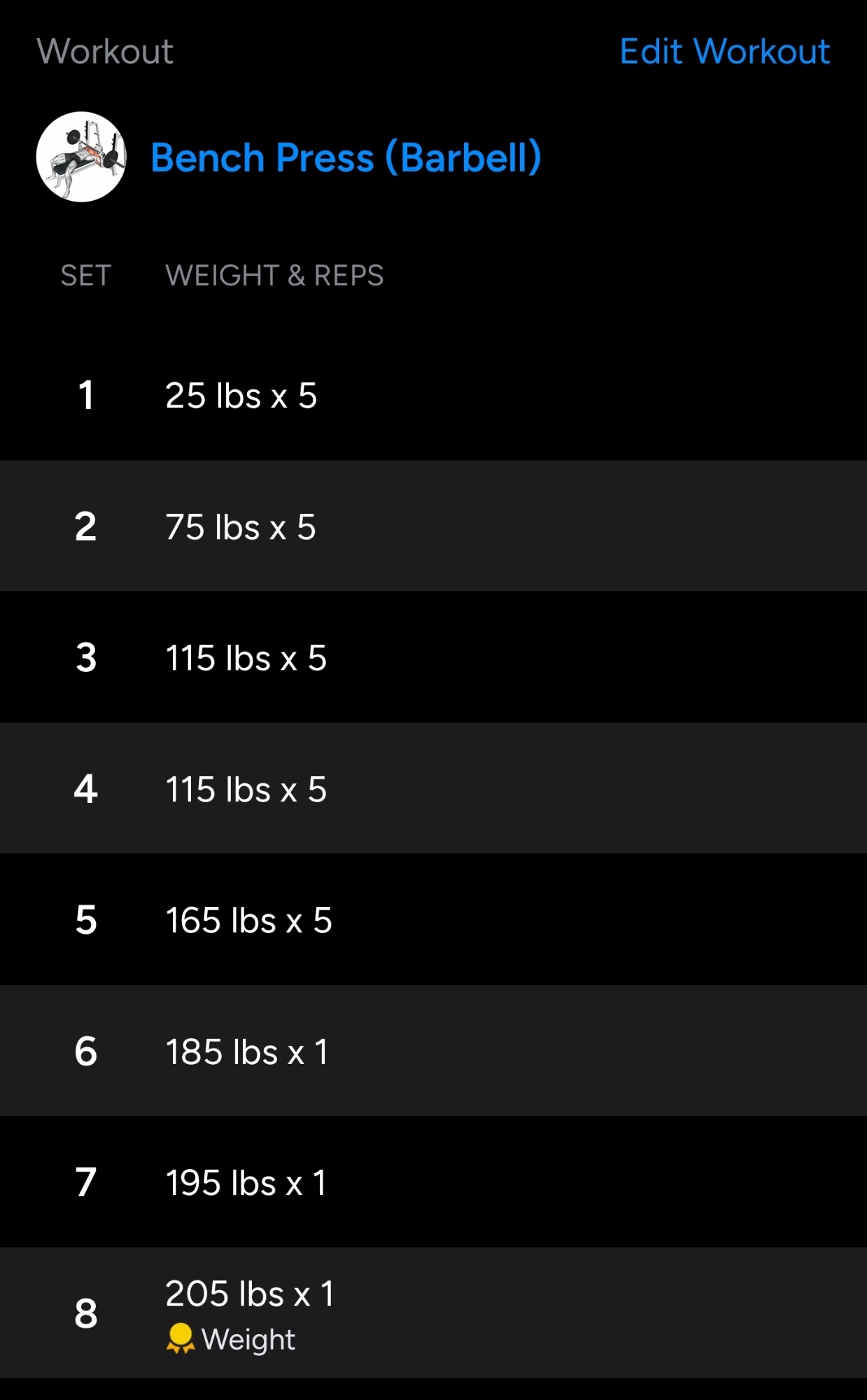The image size is (867, 1400).
Task: Tap the Edit Workout link
Action: (x=724, y=52)
